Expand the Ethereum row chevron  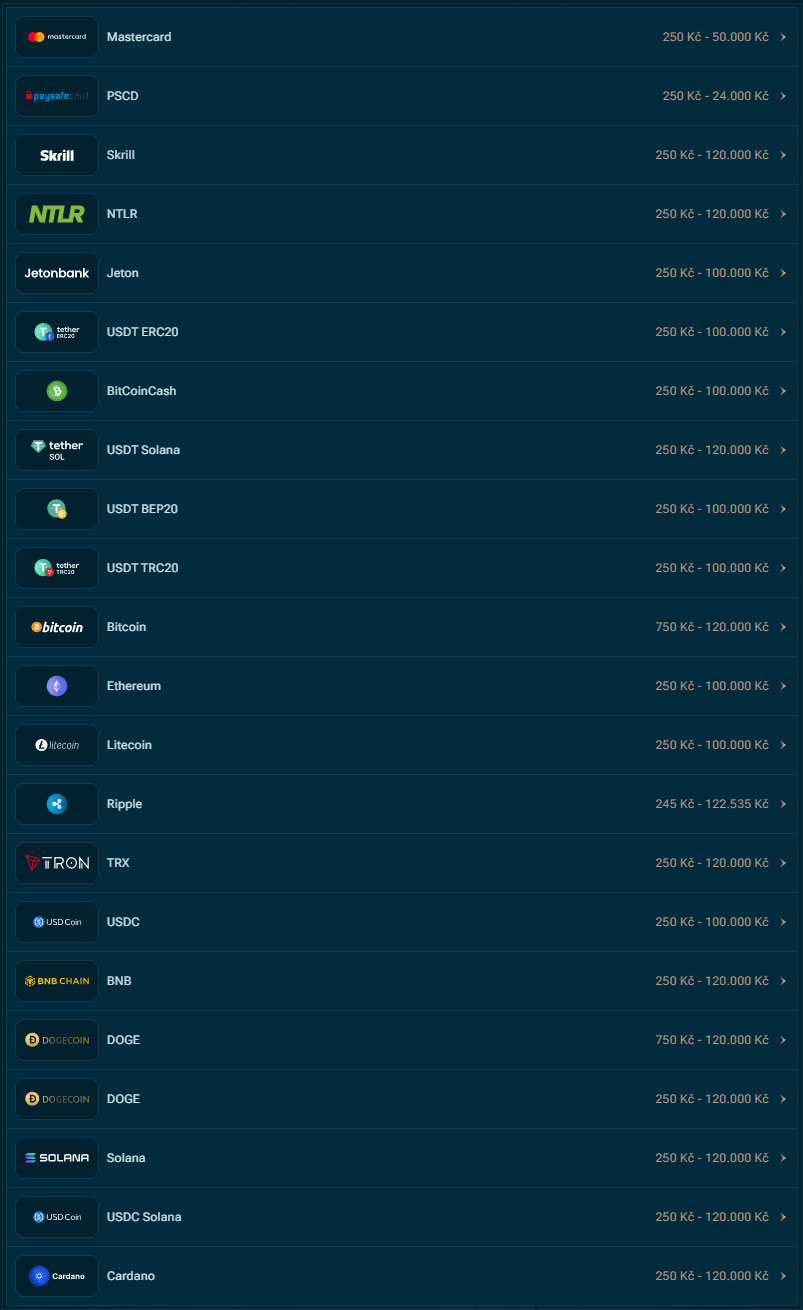coord(783,685)
